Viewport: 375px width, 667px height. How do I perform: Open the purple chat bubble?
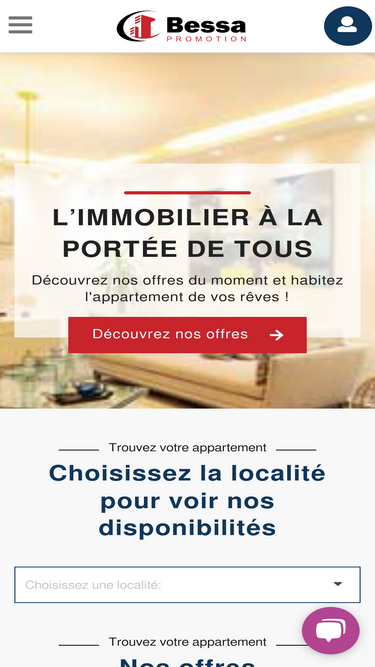pyautogui.click(x=331, y=630)
